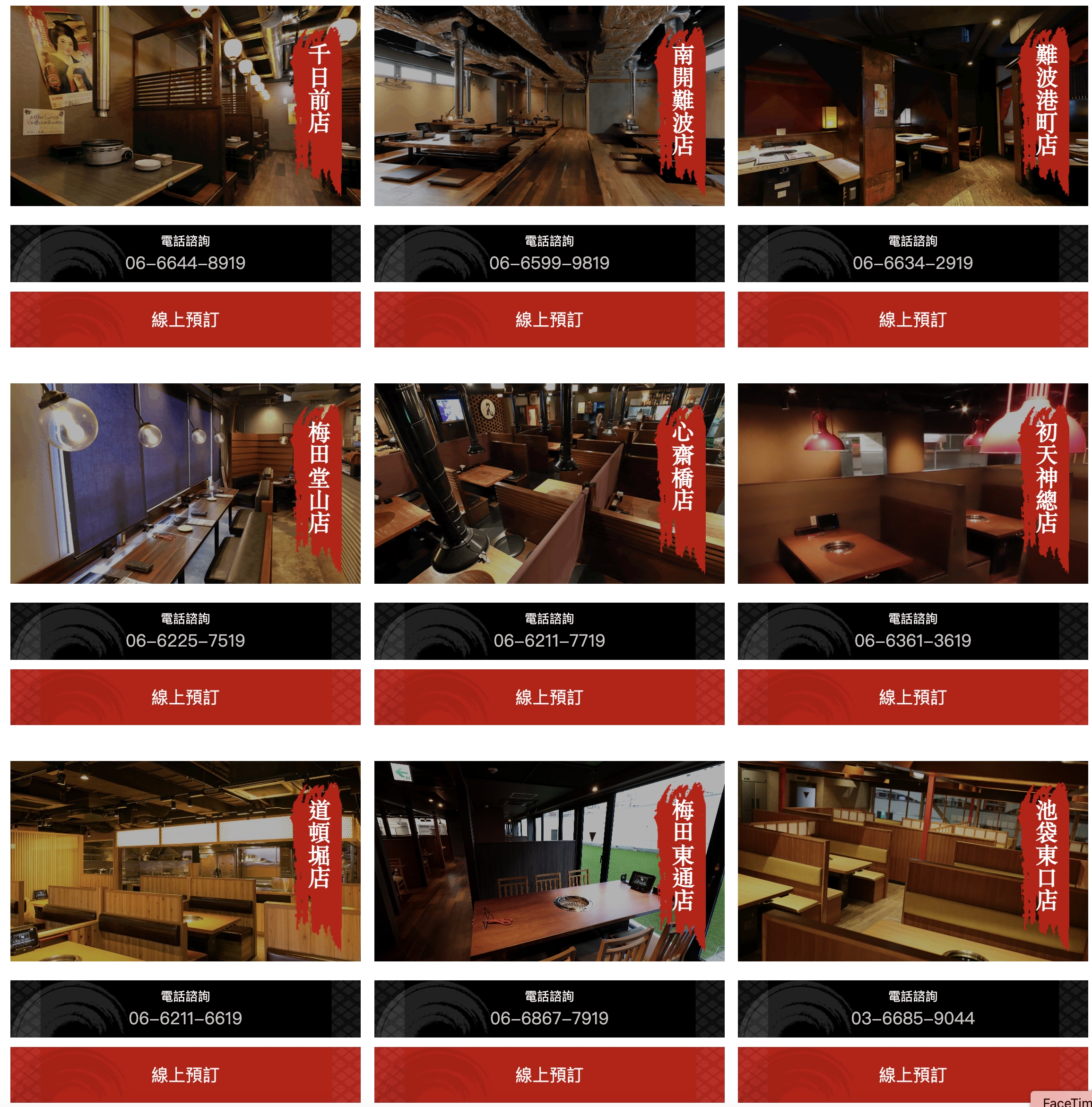The width and height of the screenshot is (1092, 1107).
Task: Call 梅田東通店 at 06-6867-7919
Action: 549,1008
